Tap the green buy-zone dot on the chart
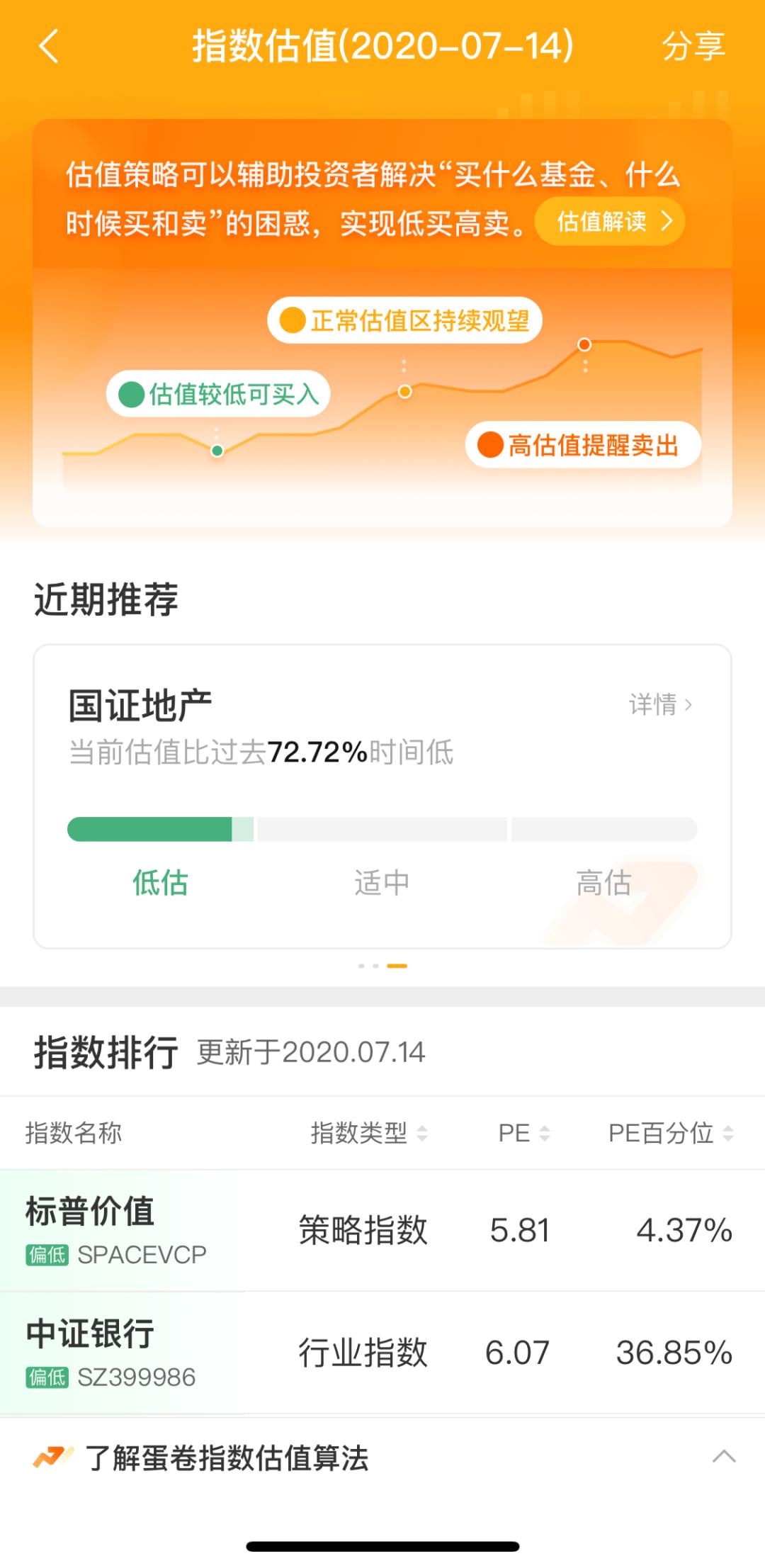 coord(216,450)
